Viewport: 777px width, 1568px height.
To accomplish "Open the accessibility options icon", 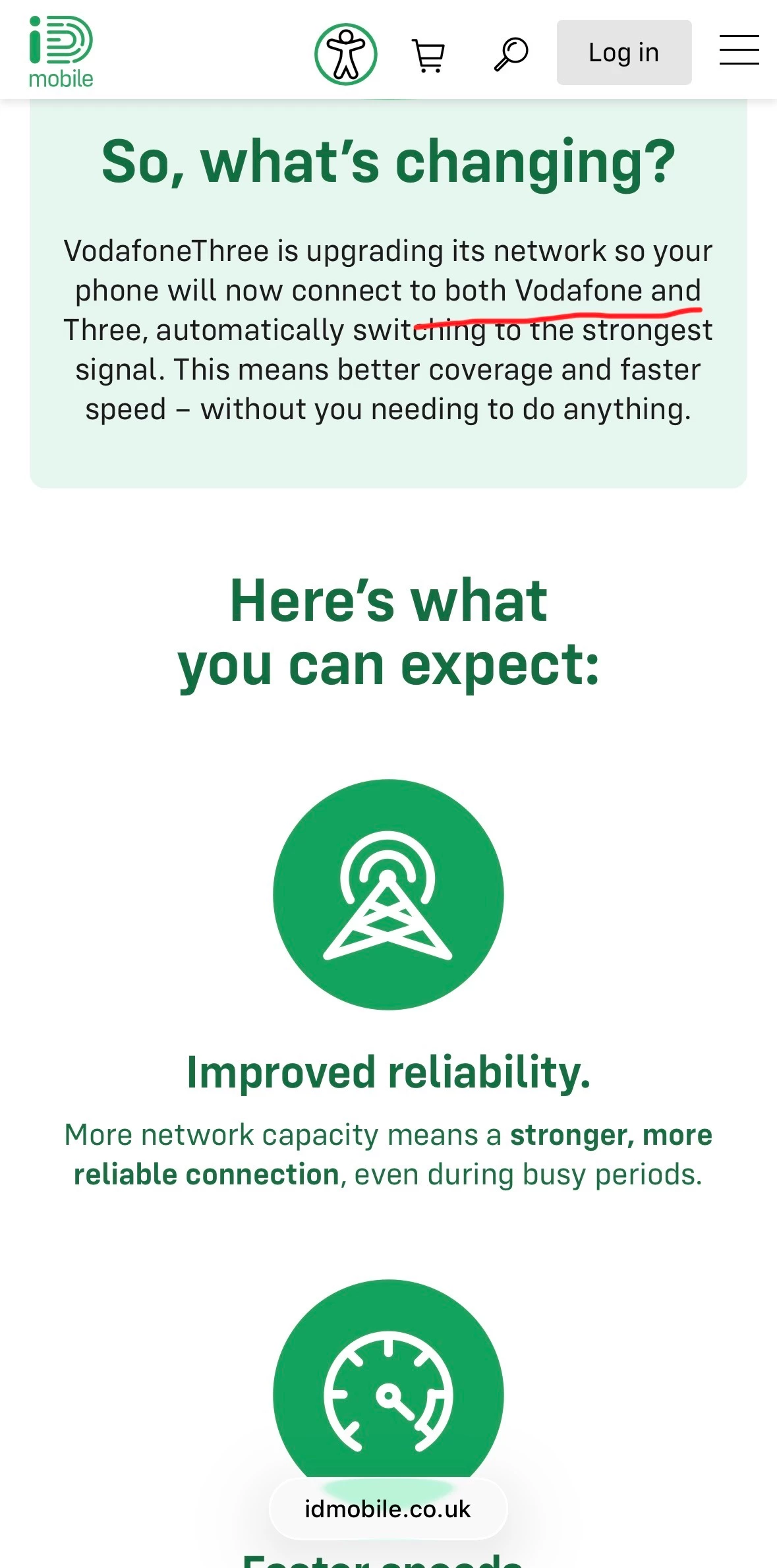I will click(x=345, y=54).
